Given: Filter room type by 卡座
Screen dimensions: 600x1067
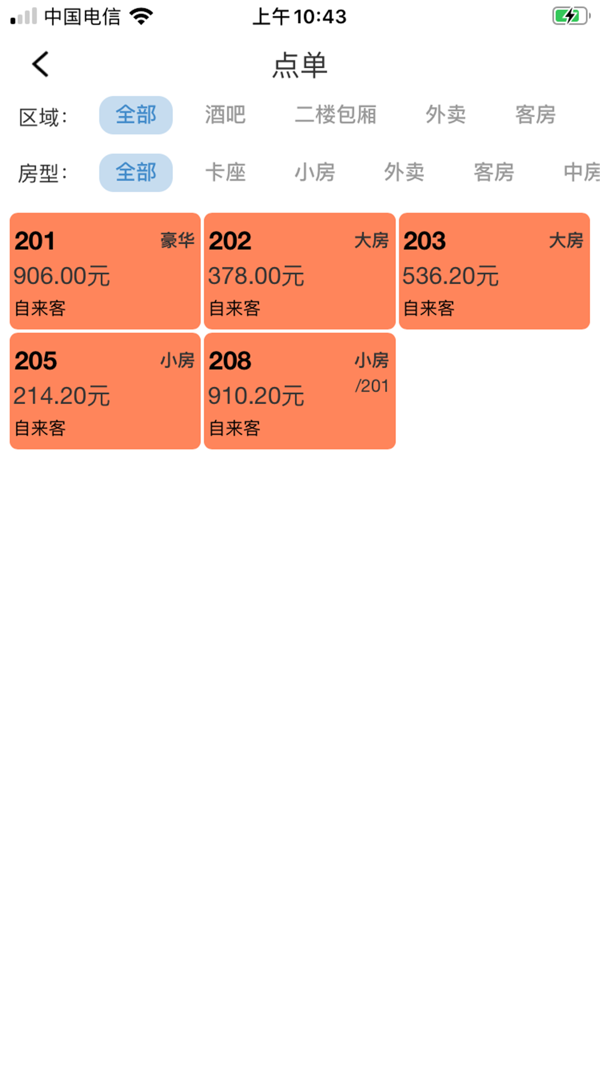Looking at the screenshot, I should point(225,173).
